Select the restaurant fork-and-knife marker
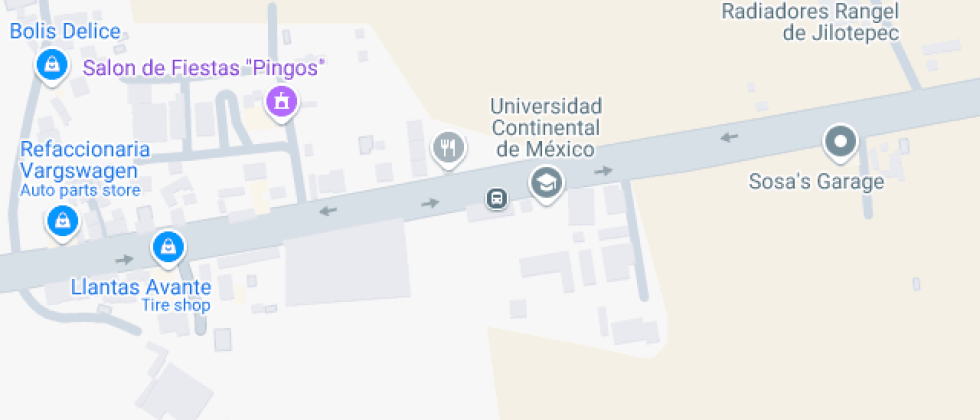 (448, 148)
